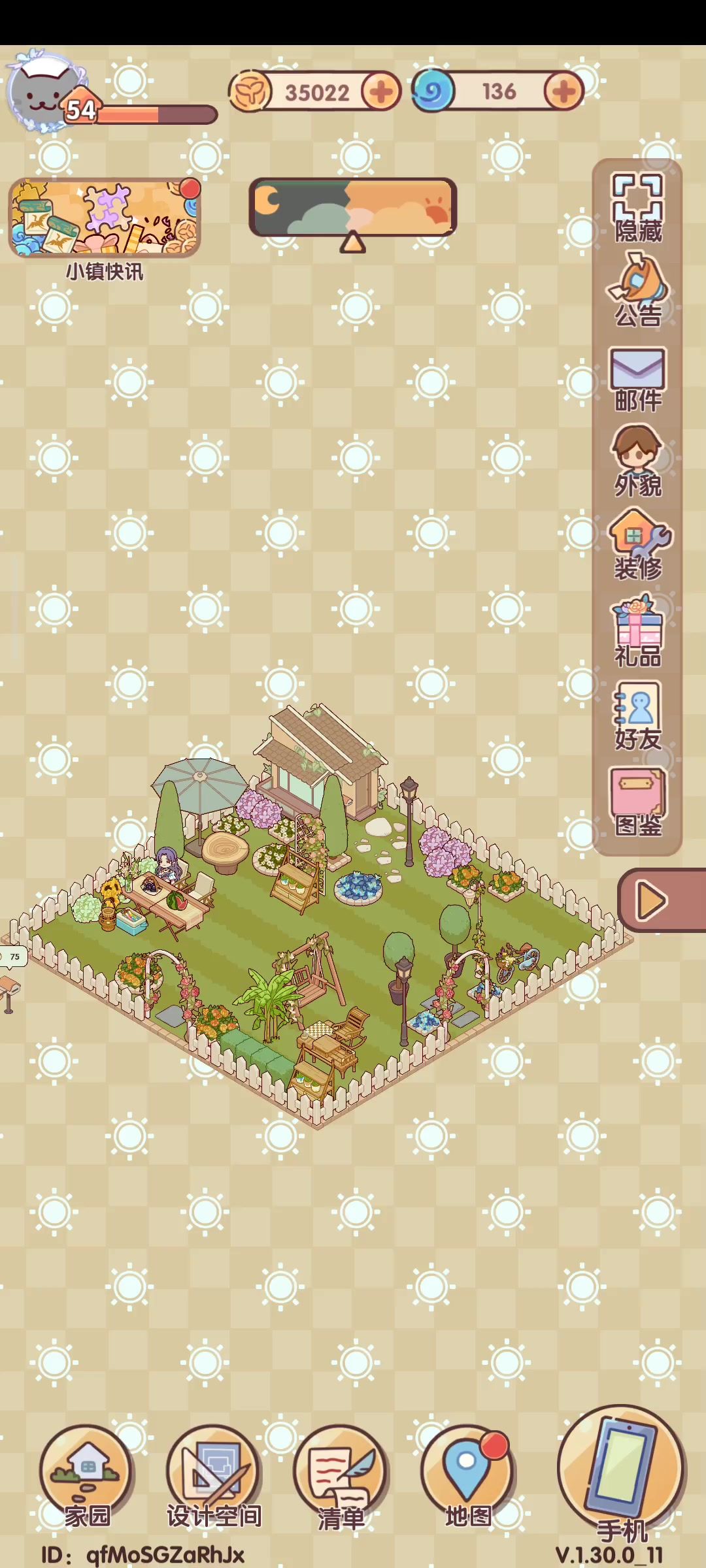Expand the side panel arrow button
This screenshot has height=1568, width=706.
tap(662, 900)
